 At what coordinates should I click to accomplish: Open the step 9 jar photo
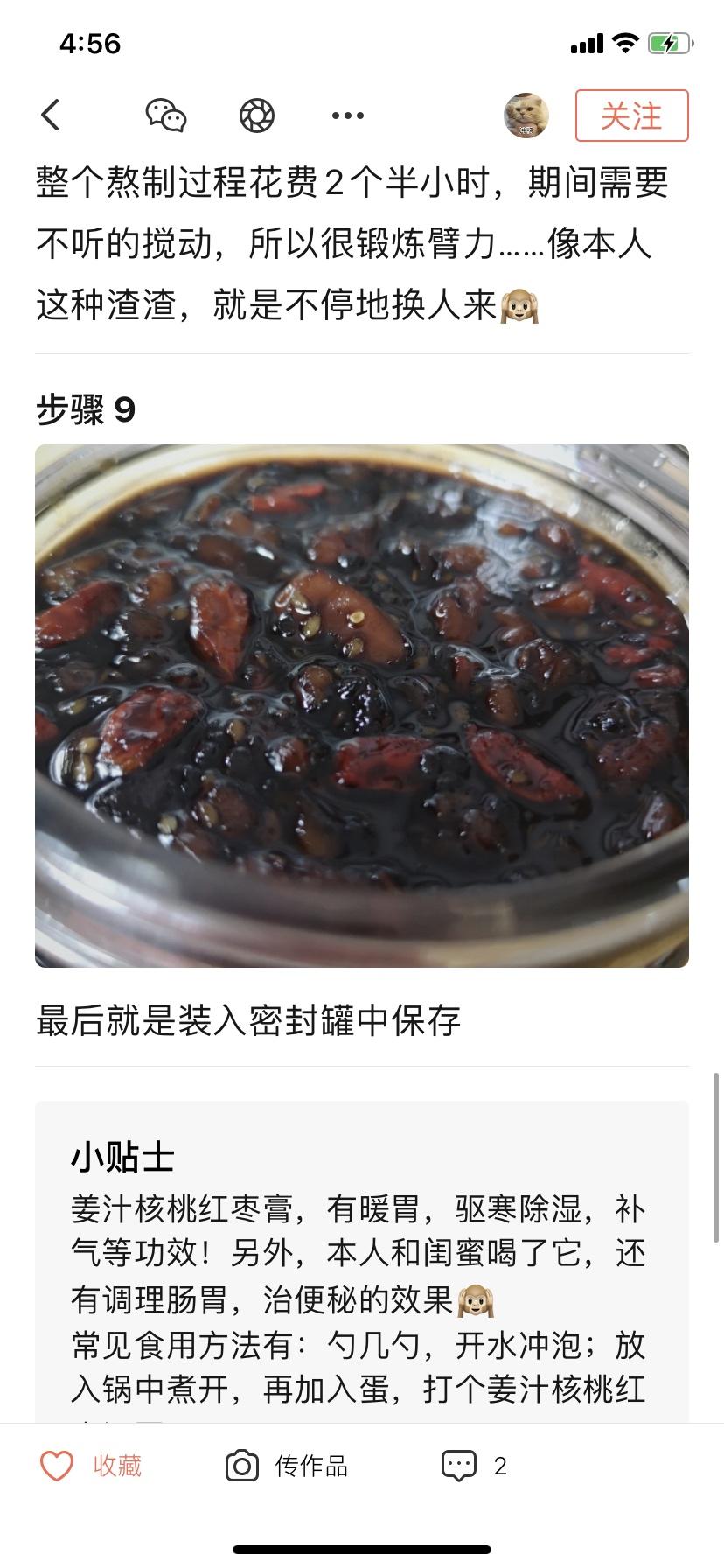point(362,705)
